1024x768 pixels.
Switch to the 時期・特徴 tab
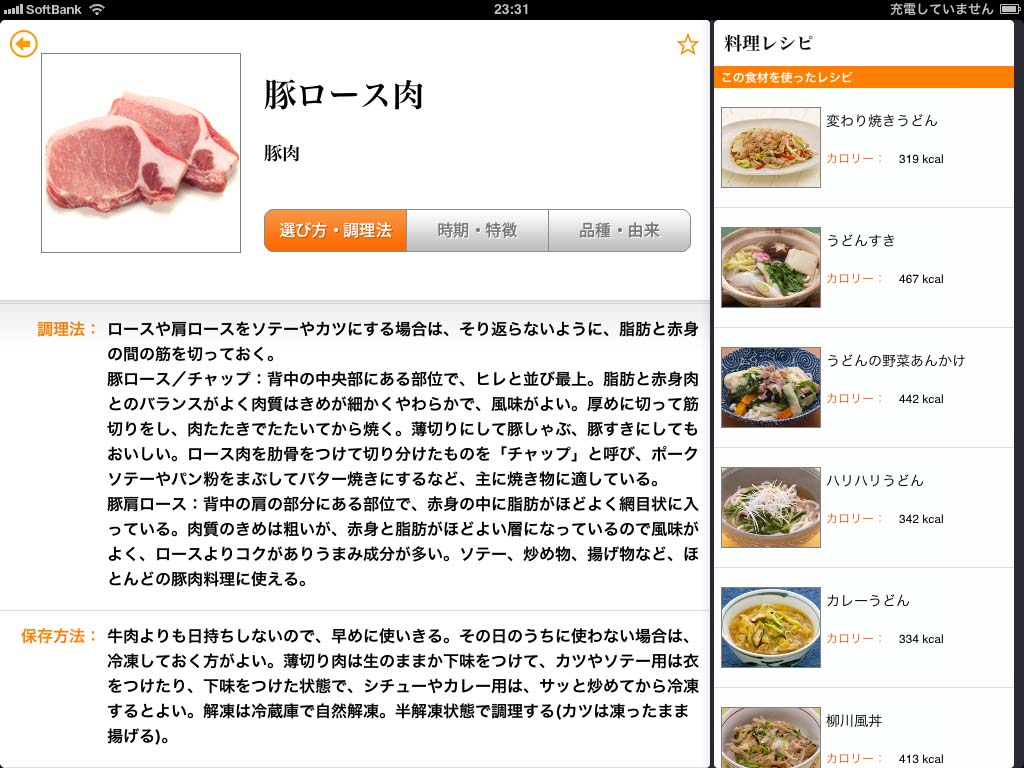point(477,230)
